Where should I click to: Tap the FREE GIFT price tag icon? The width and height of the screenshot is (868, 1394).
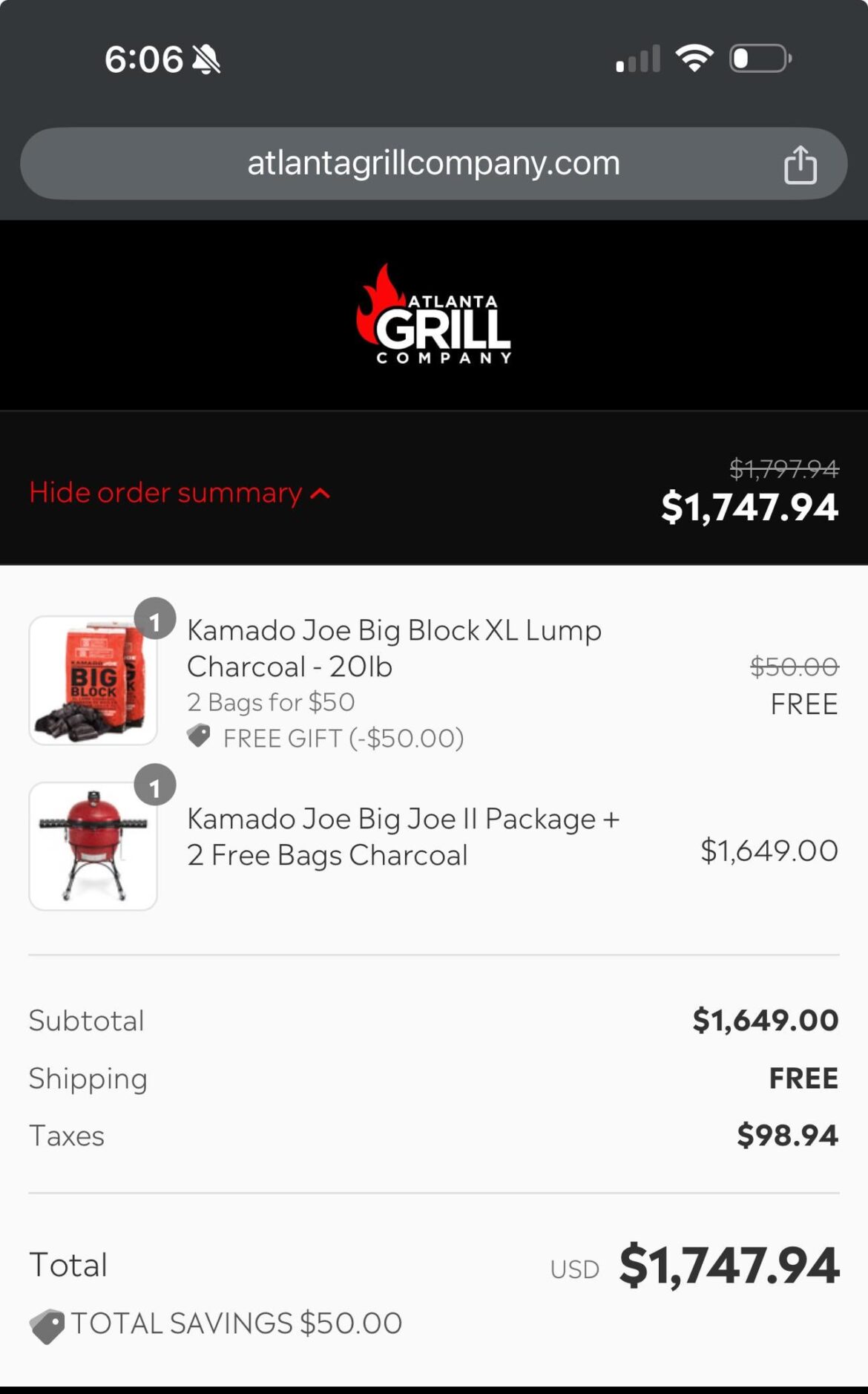pyautogui.click(x=199, y=737)
